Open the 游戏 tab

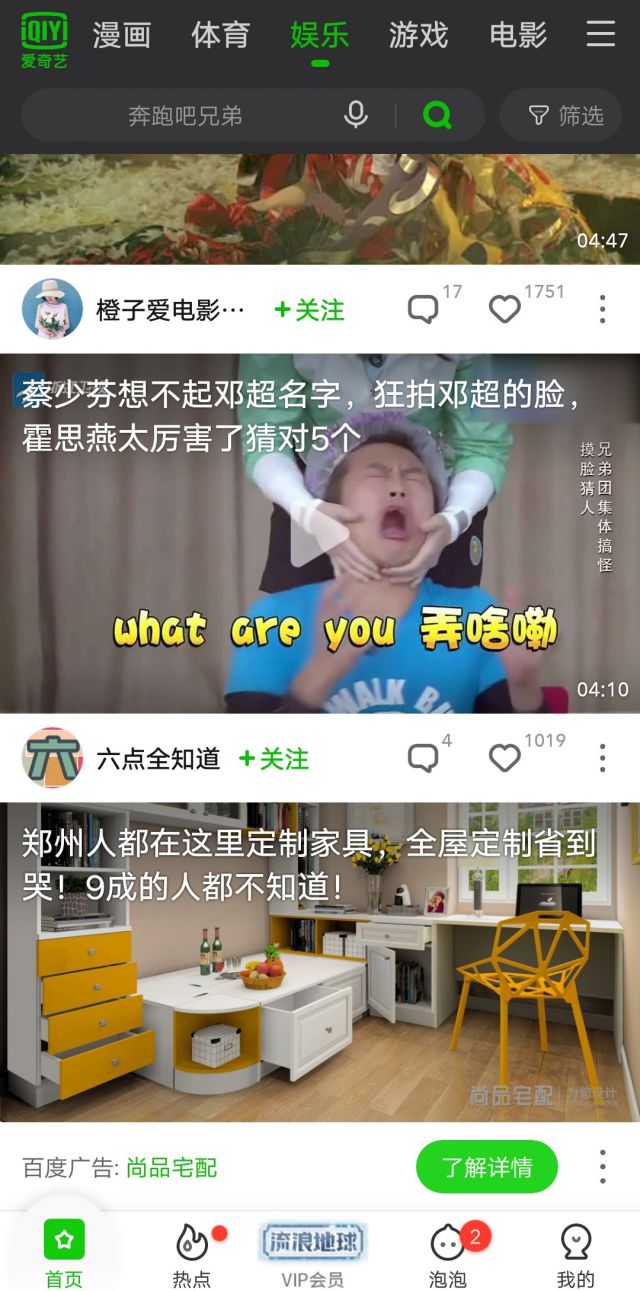tap(418, 35)
